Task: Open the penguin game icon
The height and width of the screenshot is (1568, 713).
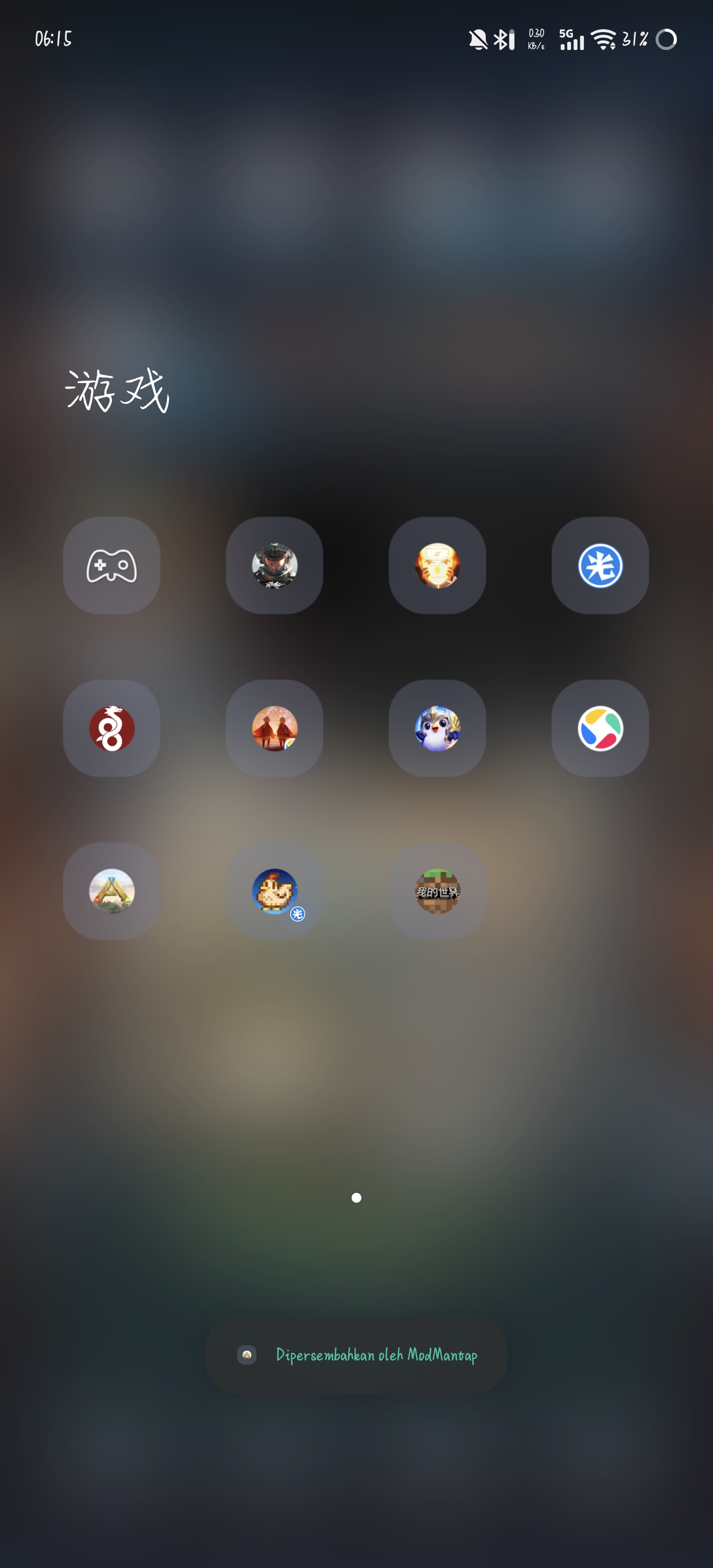Action: pyautogui.click(x=437, y=728)
